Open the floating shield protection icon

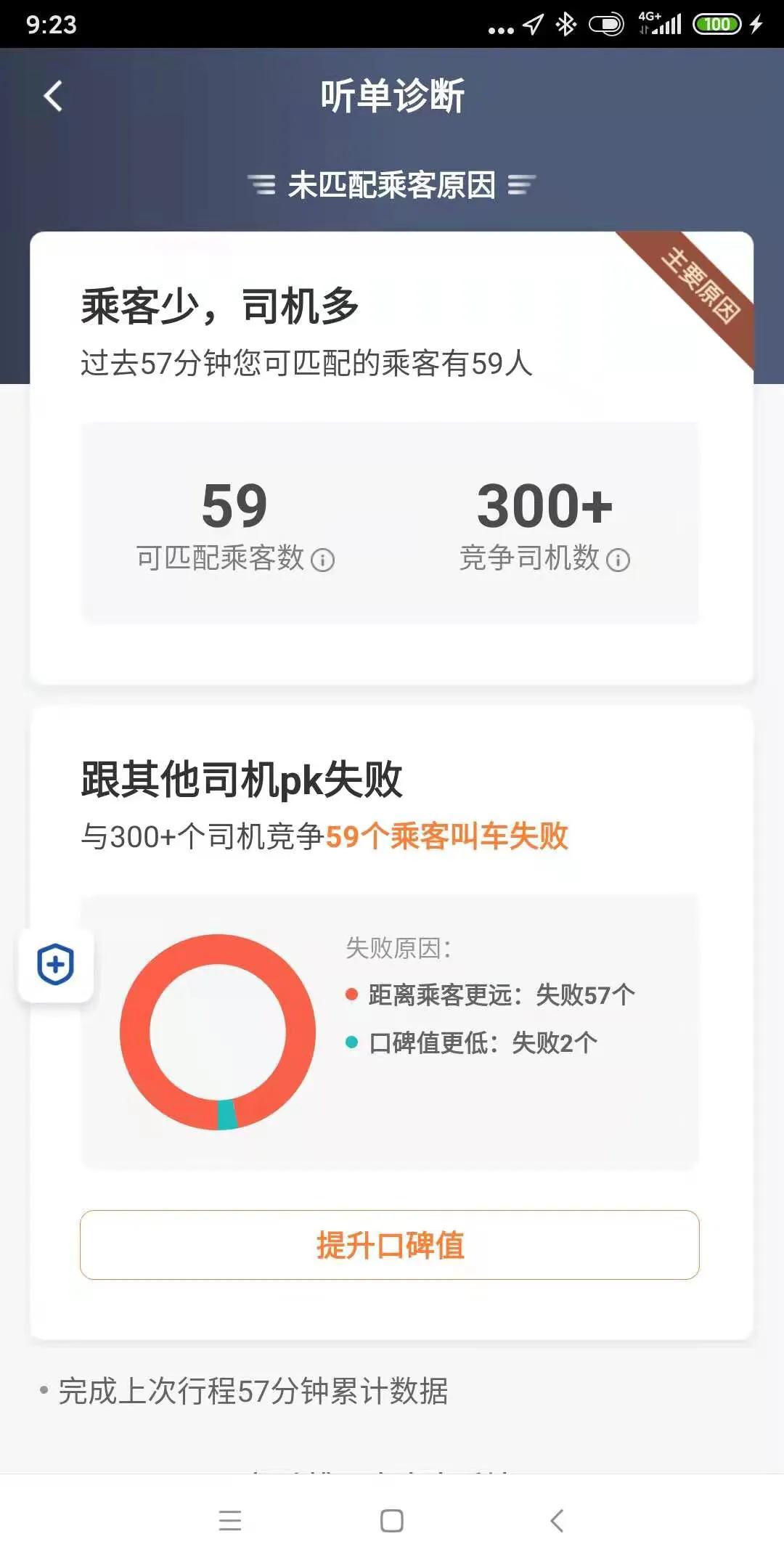pos(54,963)
